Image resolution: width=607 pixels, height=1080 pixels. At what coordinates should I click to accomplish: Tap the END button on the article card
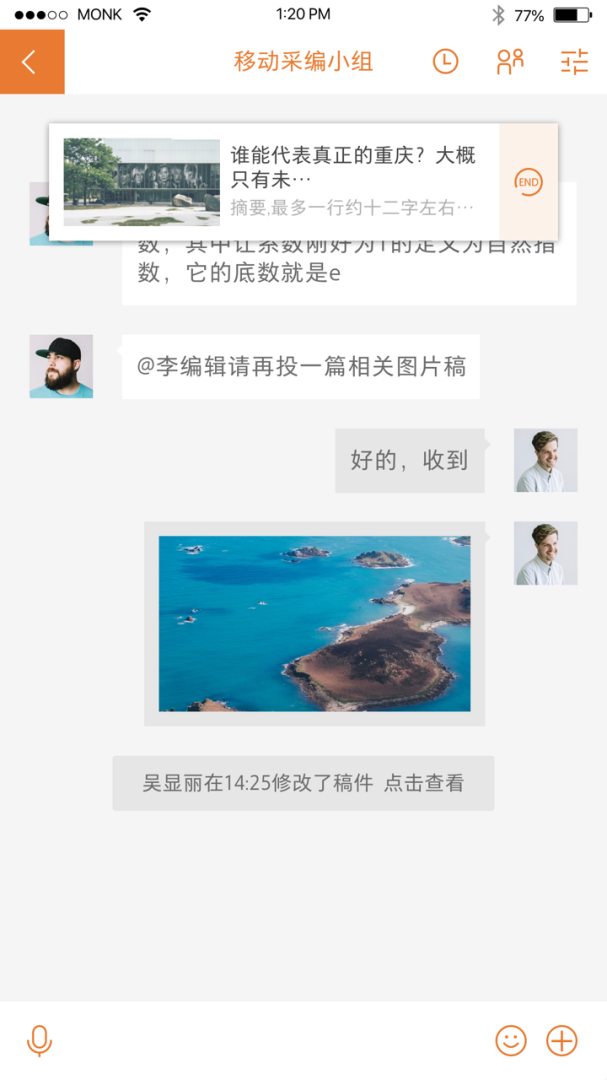[x=528, y=182]
